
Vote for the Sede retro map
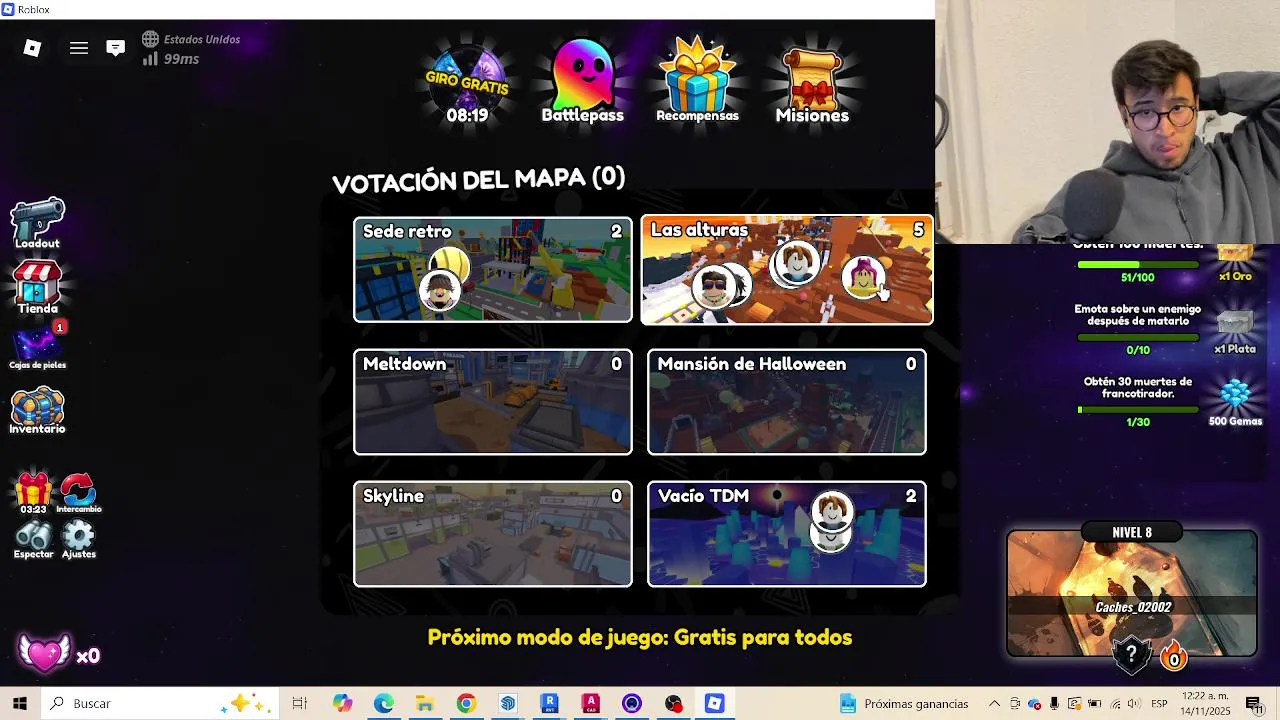click(493, 270)
